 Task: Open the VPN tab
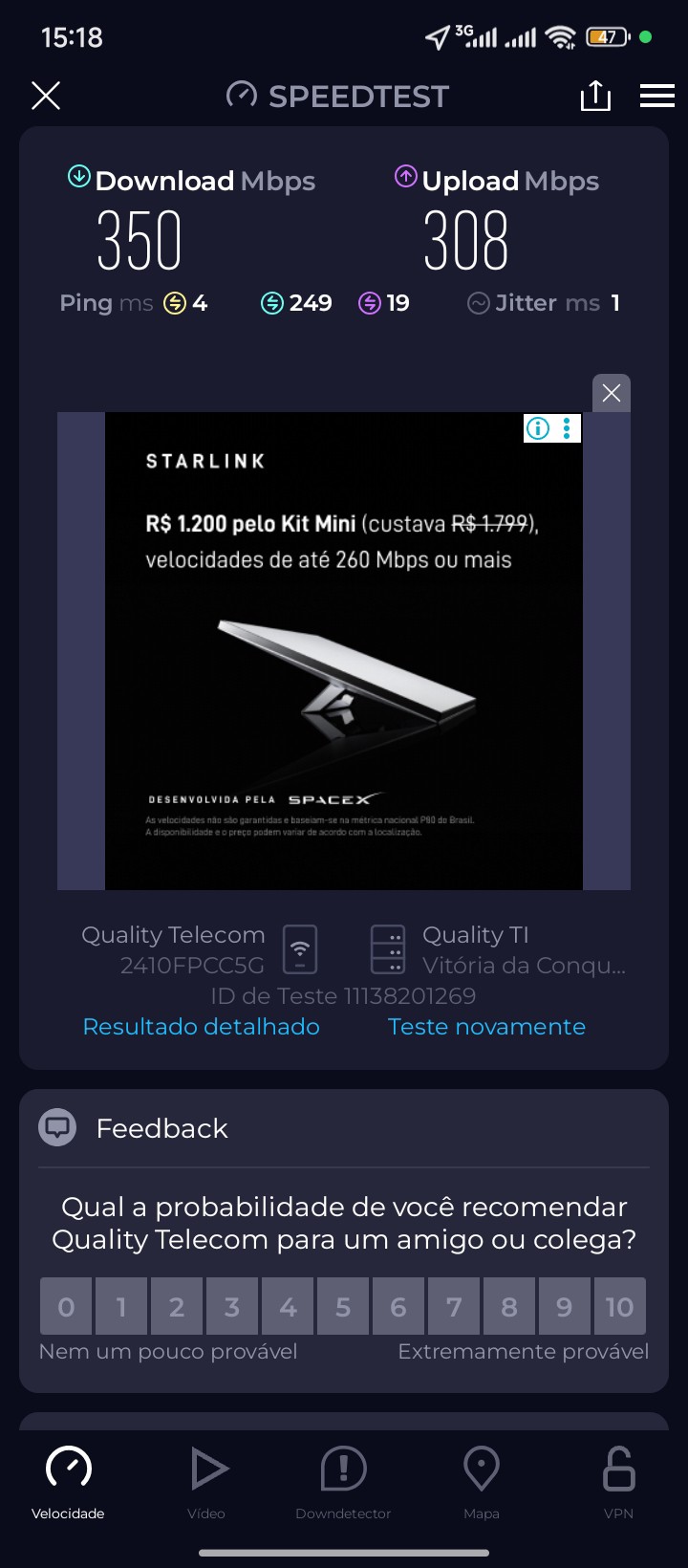[x=618, y=1482]
